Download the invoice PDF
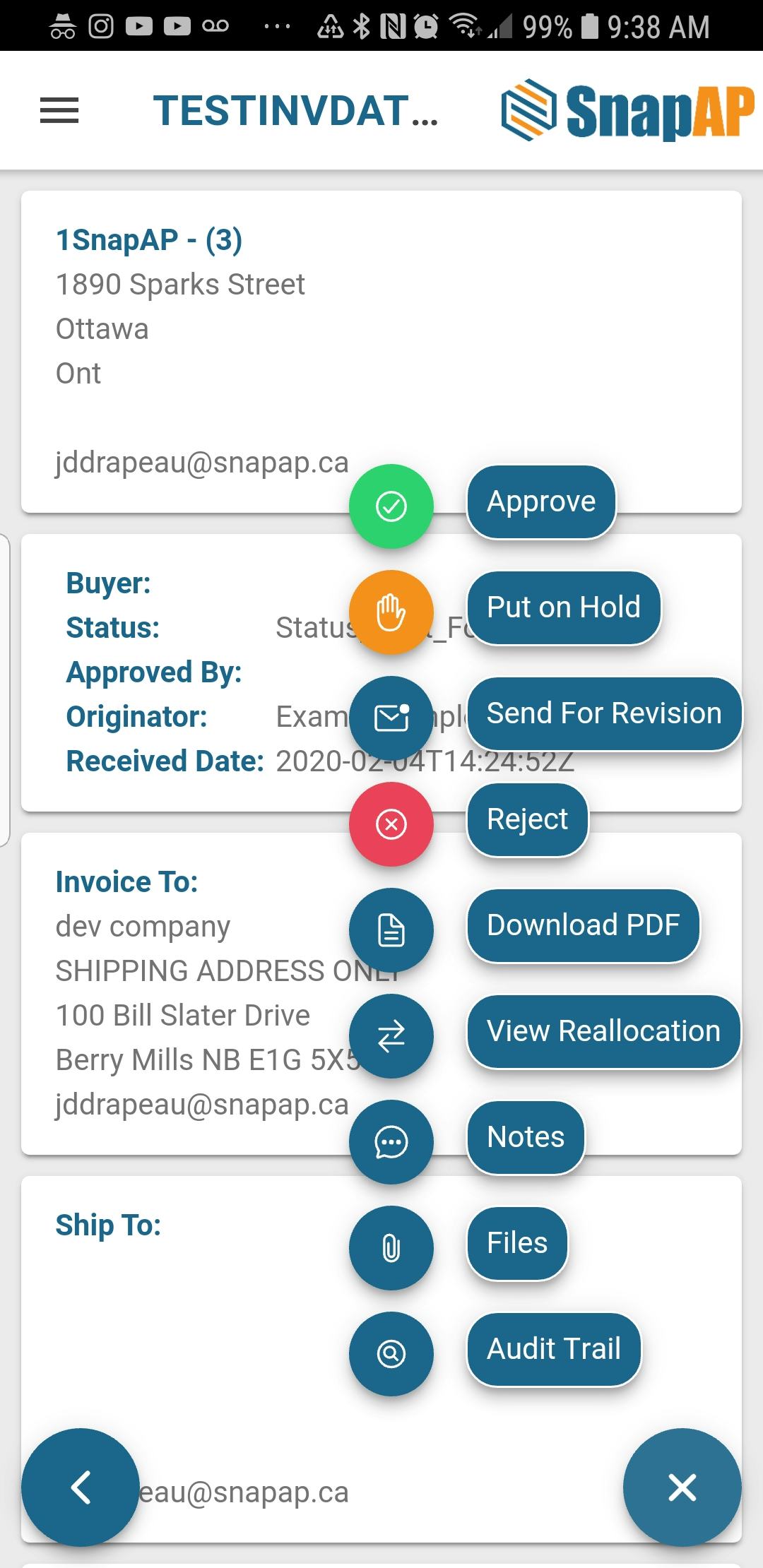This screenshot has width=763, height=1568. 583,925
